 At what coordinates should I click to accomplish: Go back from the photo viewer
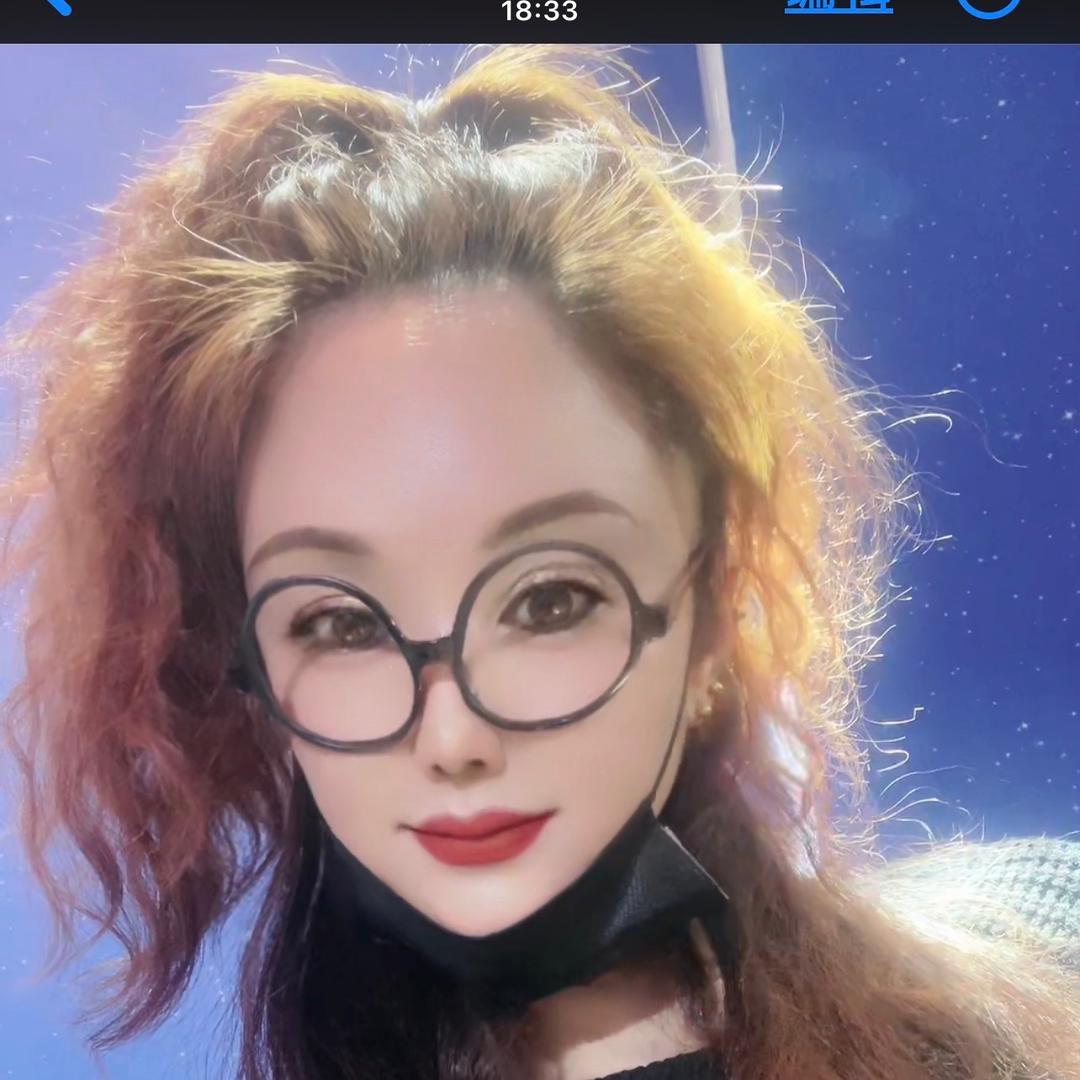click(x=58, y=5)
